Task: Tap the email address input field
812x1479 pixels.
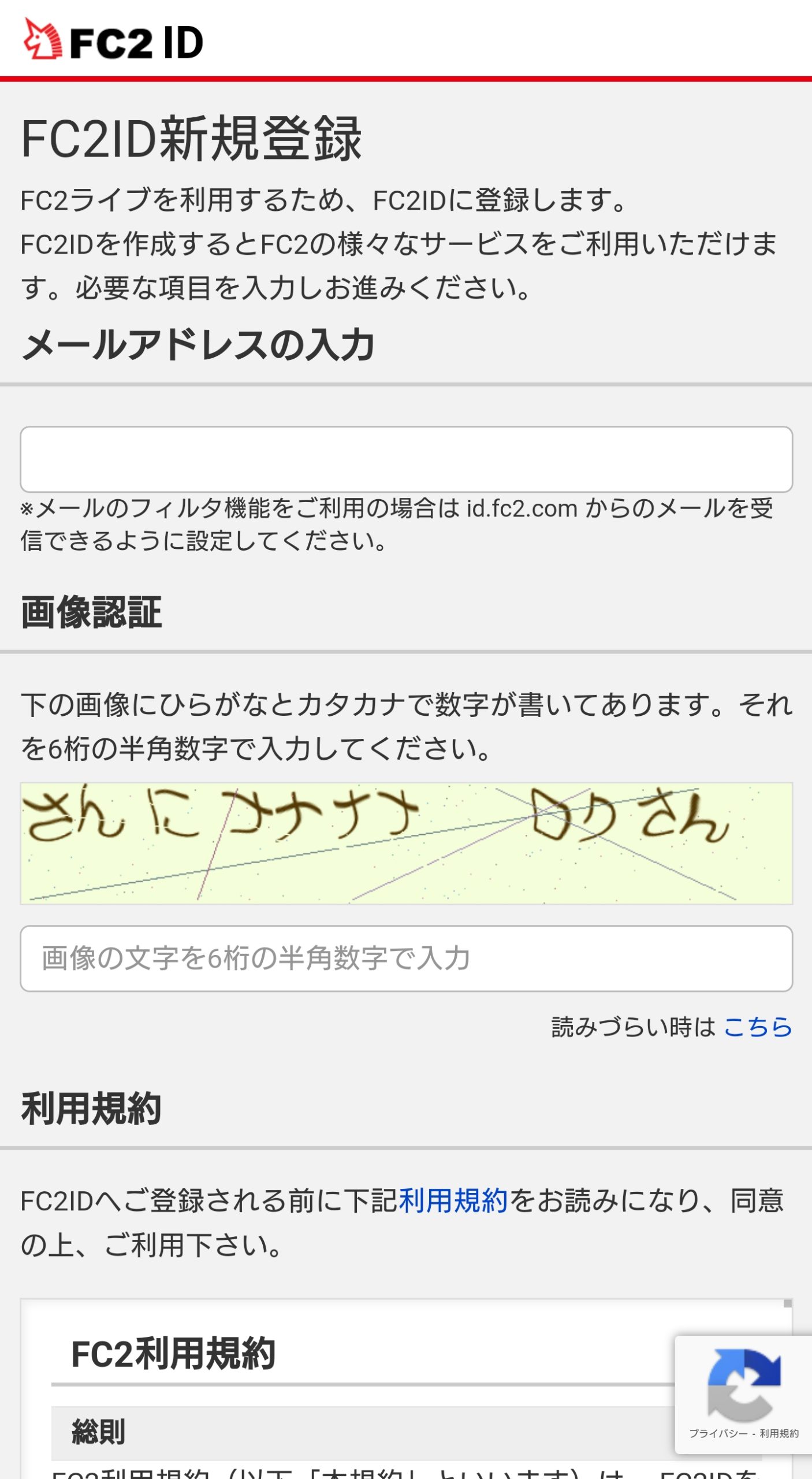Action: (x=406, y=459)
